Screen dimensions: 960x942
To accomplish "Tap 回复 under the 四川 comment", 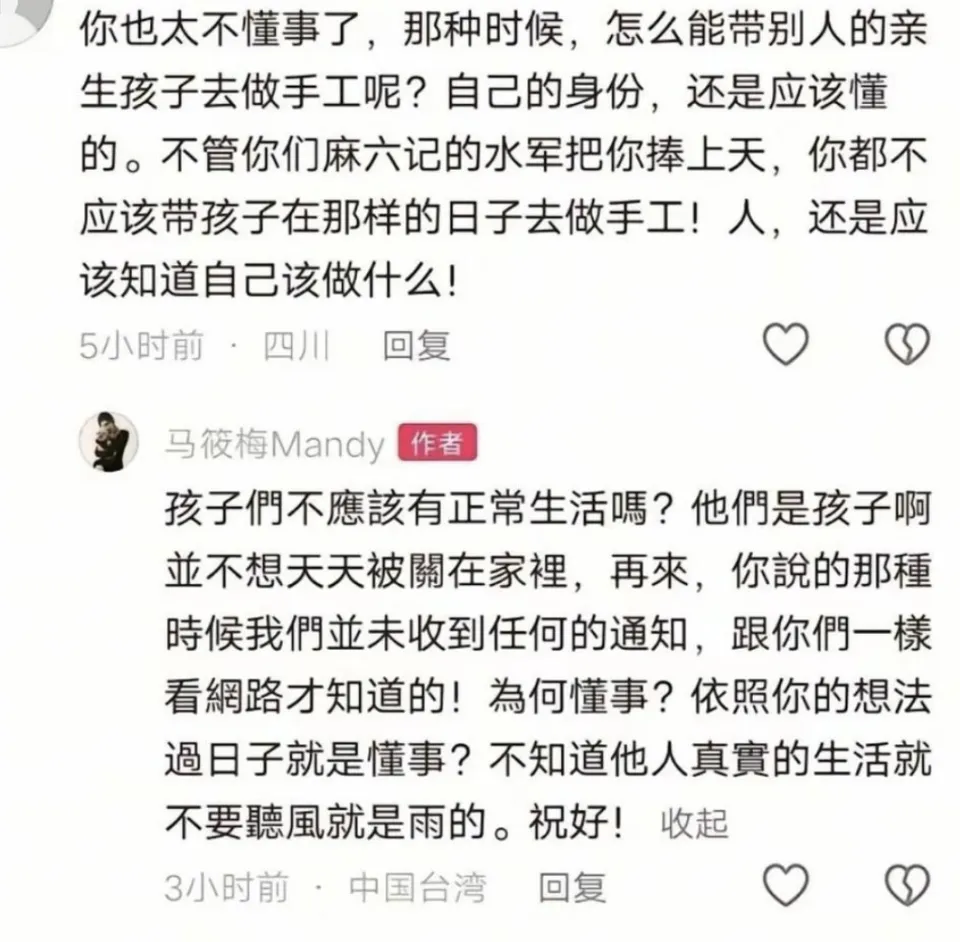I will (416, 346).
